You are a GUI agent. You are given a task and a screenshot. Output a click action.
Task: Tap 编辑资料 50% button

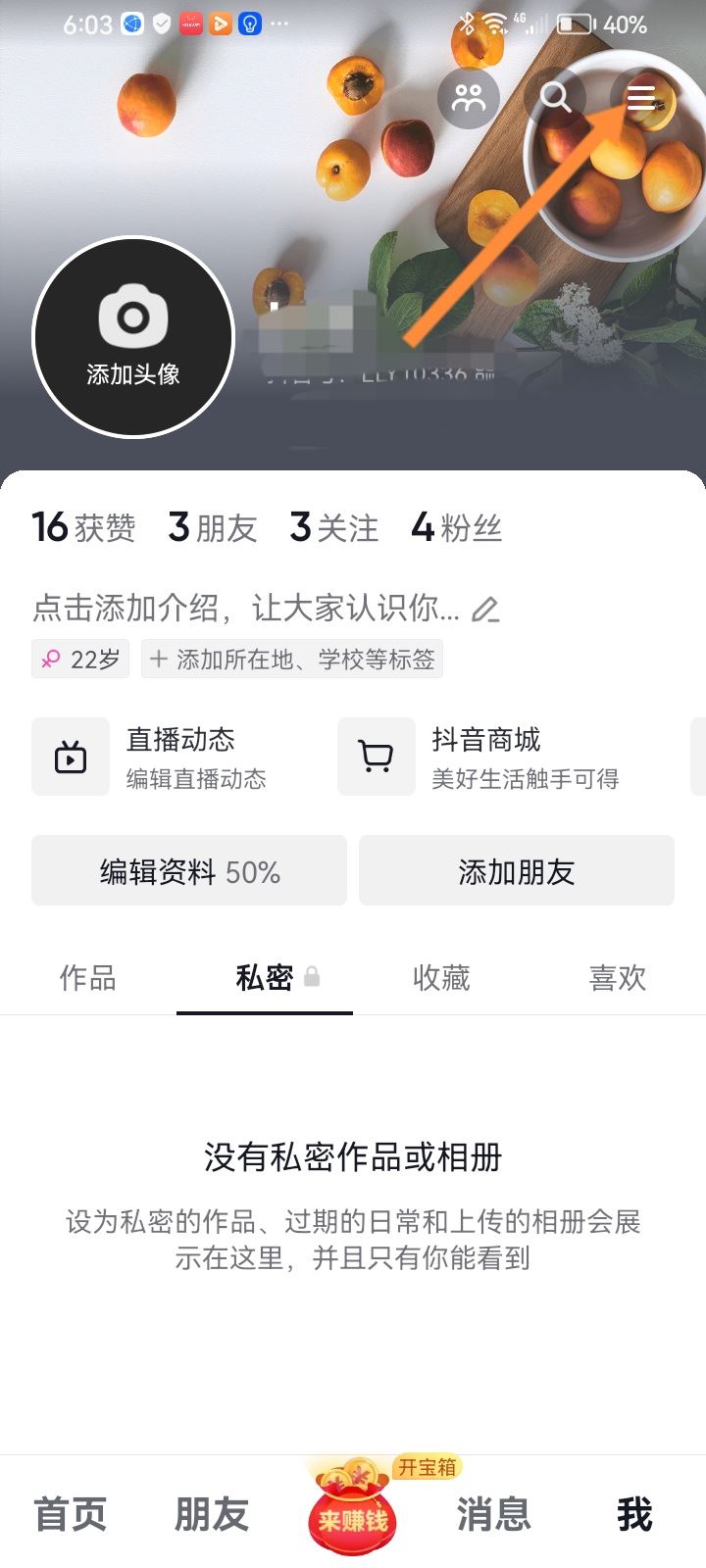tap(188, 870)
